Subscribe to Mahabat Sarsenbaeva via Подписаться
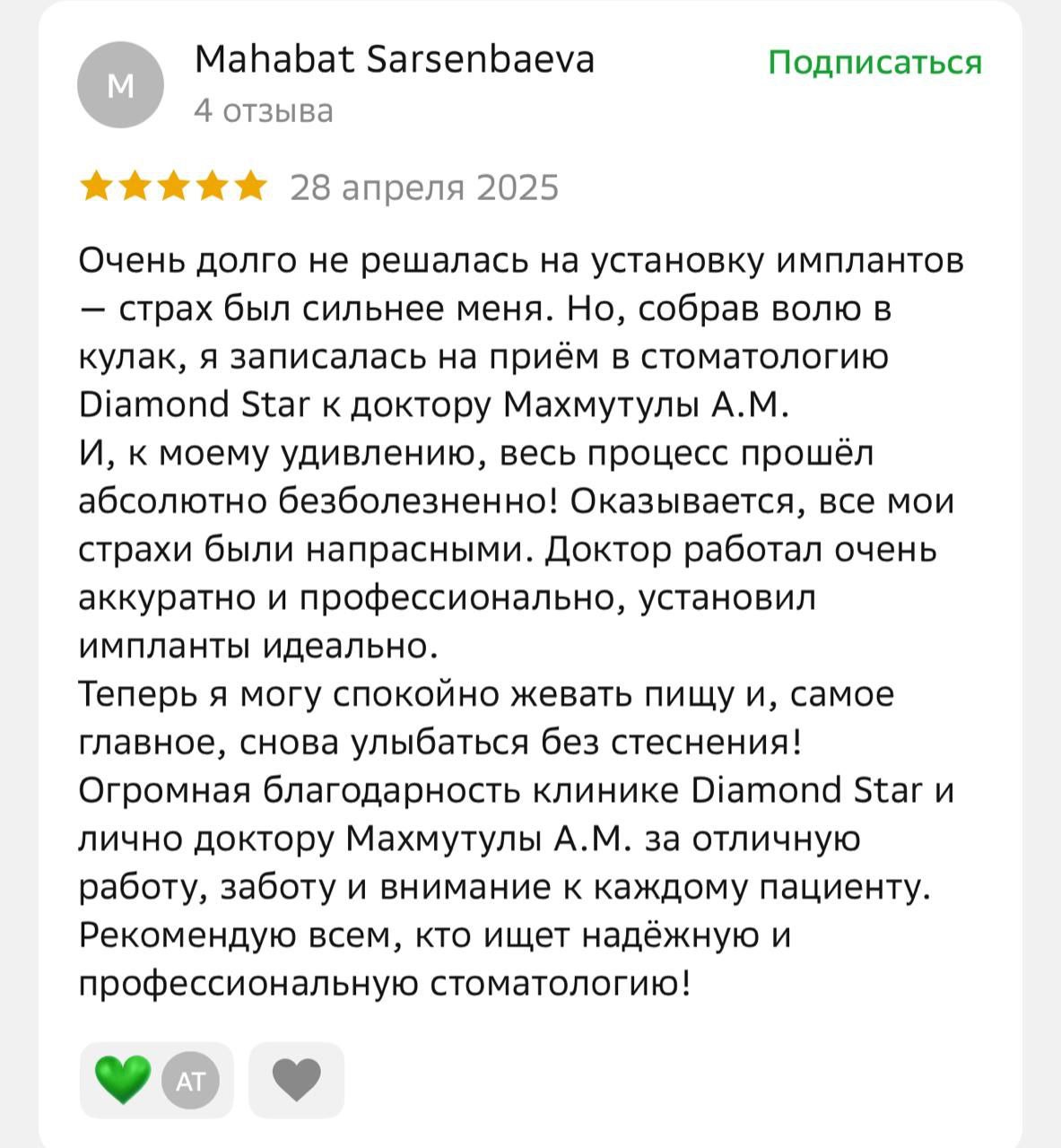Image resolution: width=1061 pixels, height=1148 pixels. tap(874, 63)
